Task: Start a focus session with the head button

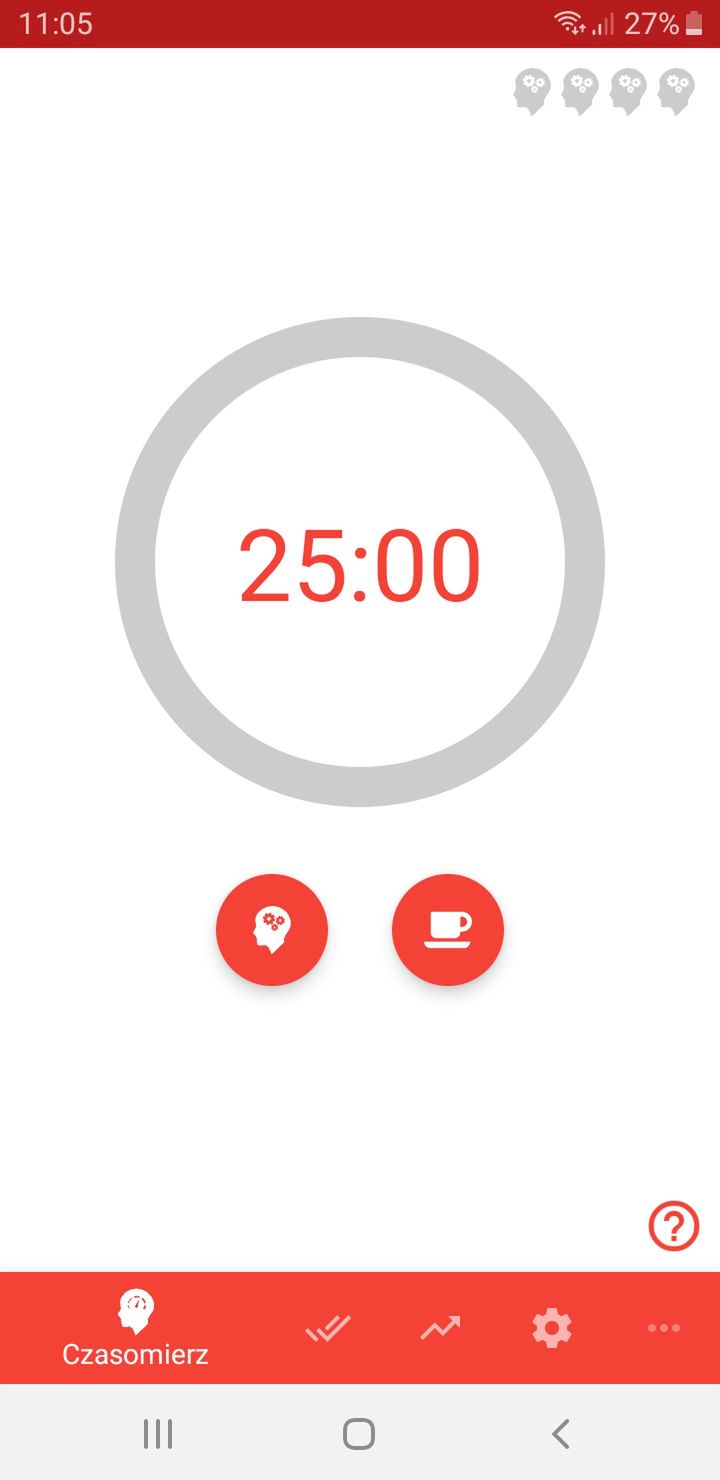Action: (x=272, y=930)
